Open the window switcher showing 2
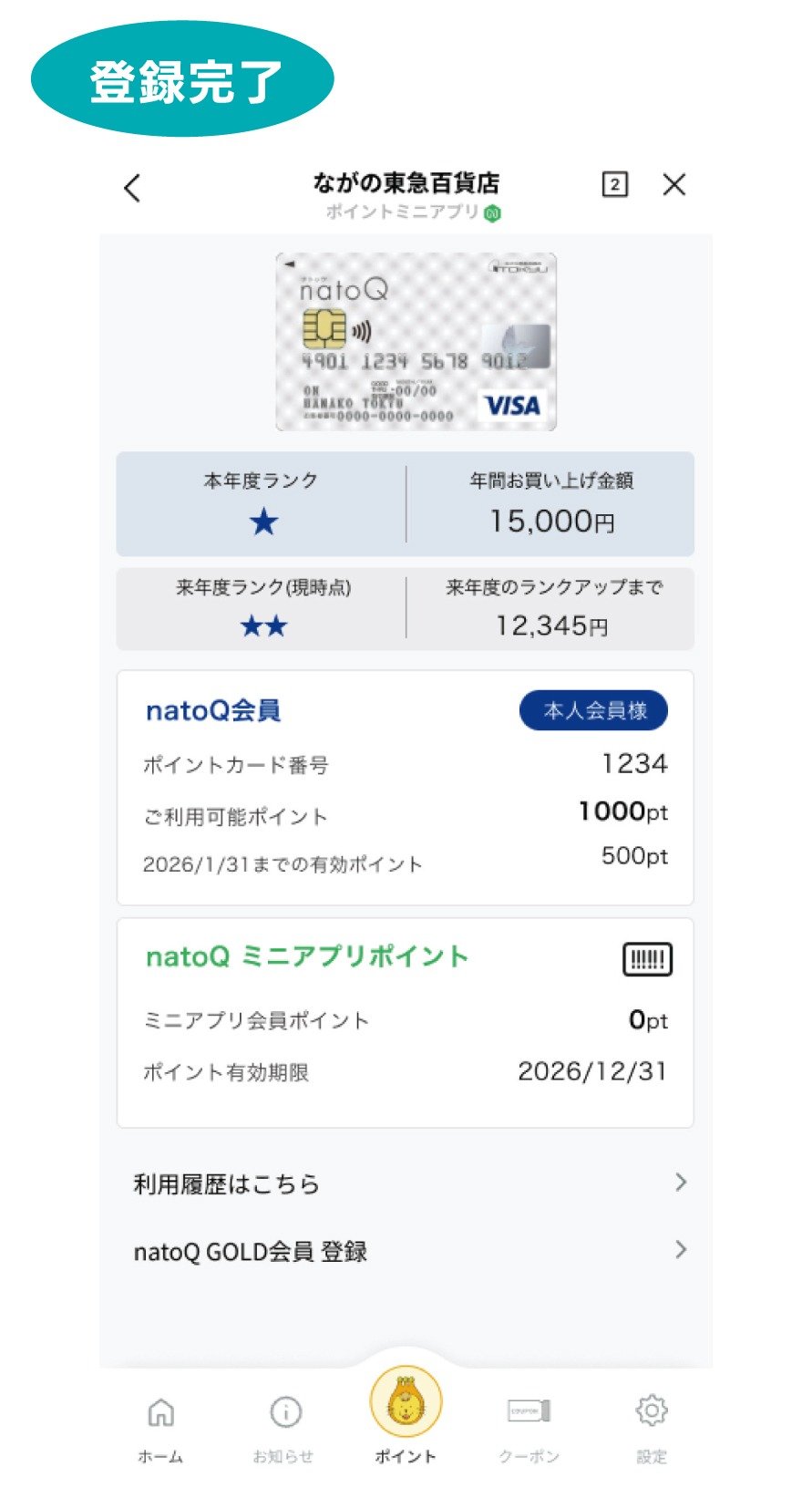 tap(615, 185)
